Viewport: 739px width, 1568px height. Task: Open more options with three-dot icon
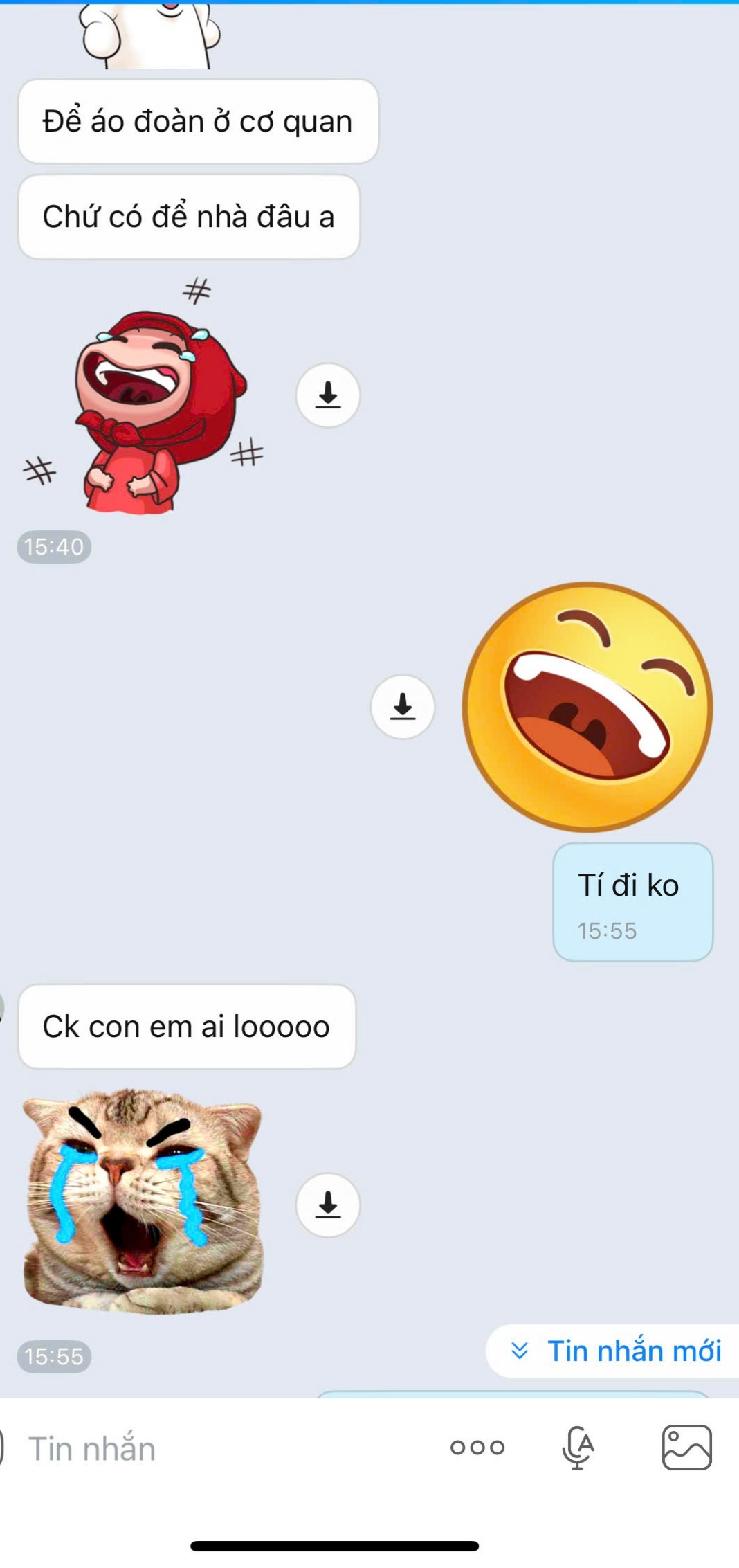(x=477, y=1448)
